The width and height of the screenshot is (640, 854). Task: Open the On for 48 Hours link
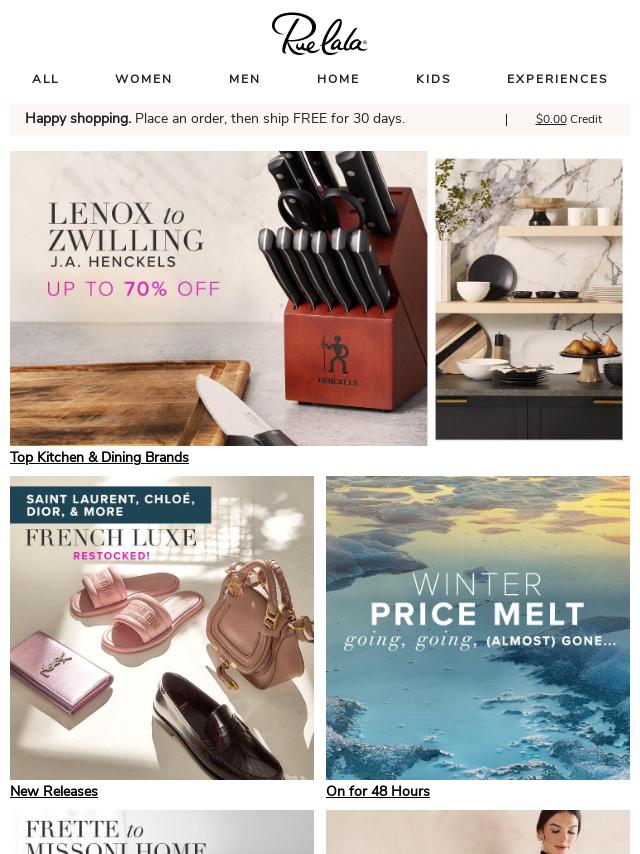(378, 791)
